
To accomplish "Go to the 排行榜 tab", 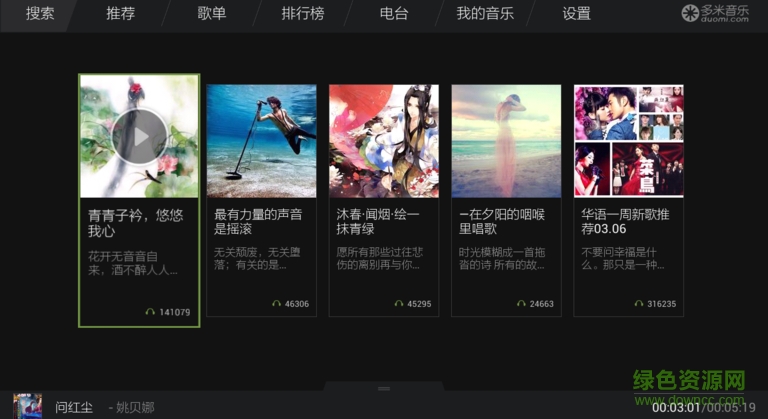I will [301, 14].
